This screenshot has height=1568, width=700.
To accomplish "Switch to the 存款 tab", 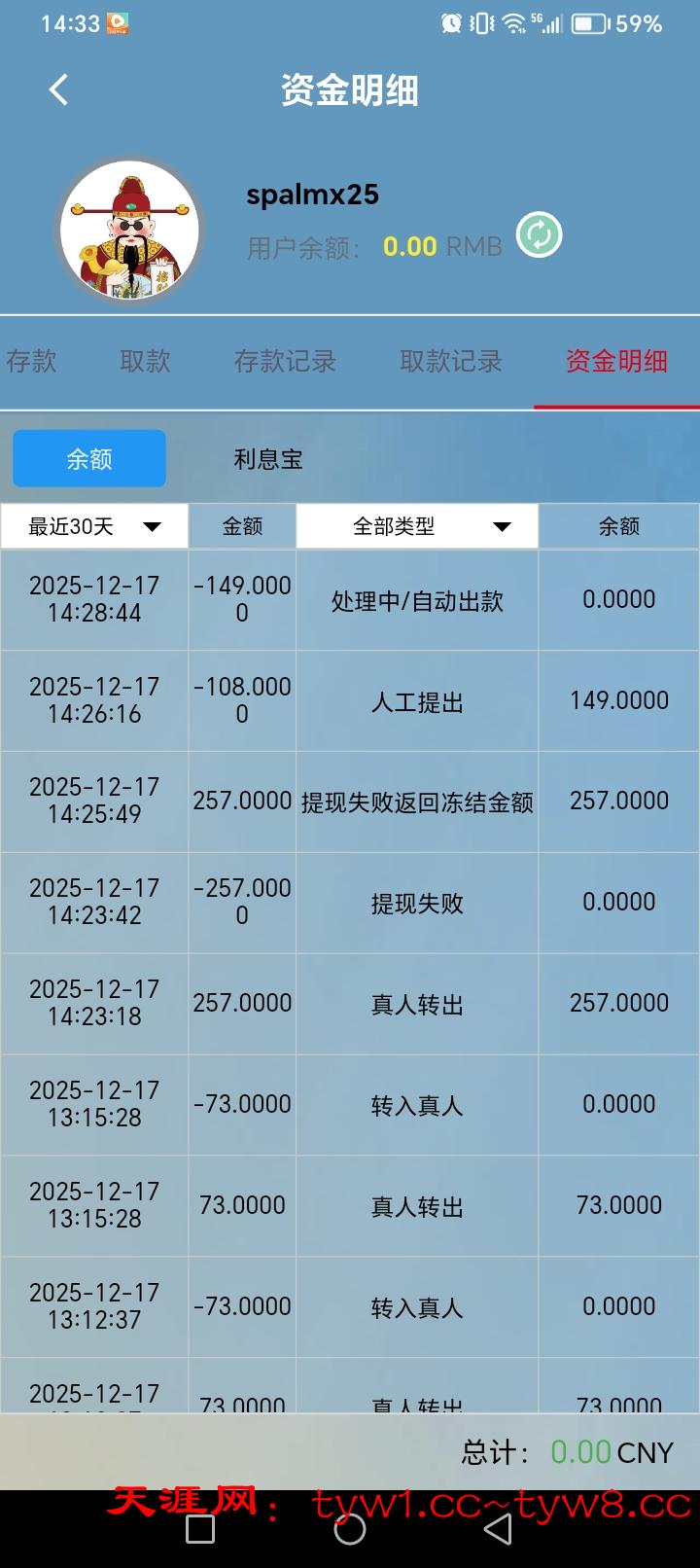I will pyautogui.click(x=31, y=362).
